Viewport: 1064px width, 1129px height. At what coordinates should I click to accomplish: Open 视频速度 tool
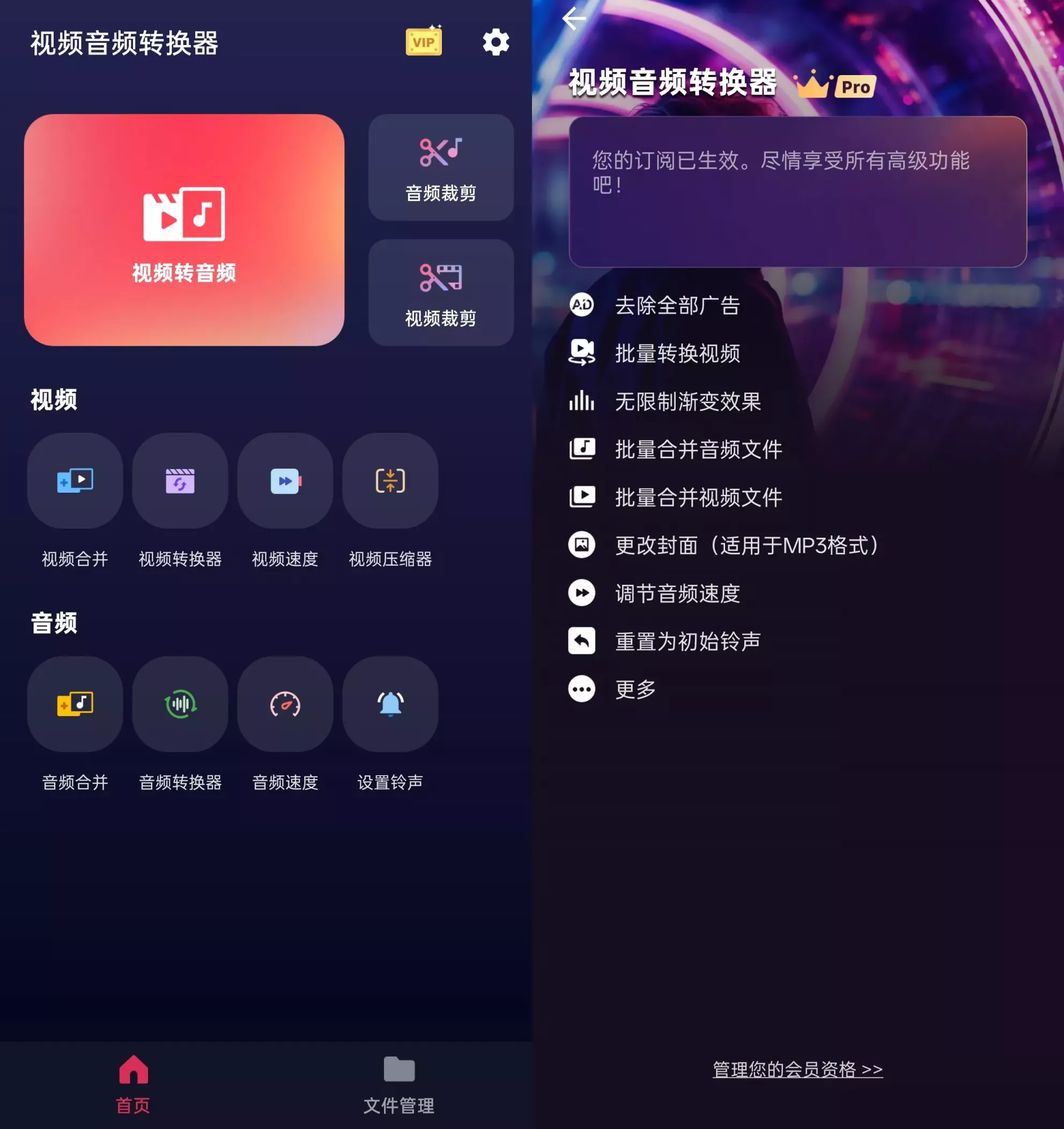point(285,481)
